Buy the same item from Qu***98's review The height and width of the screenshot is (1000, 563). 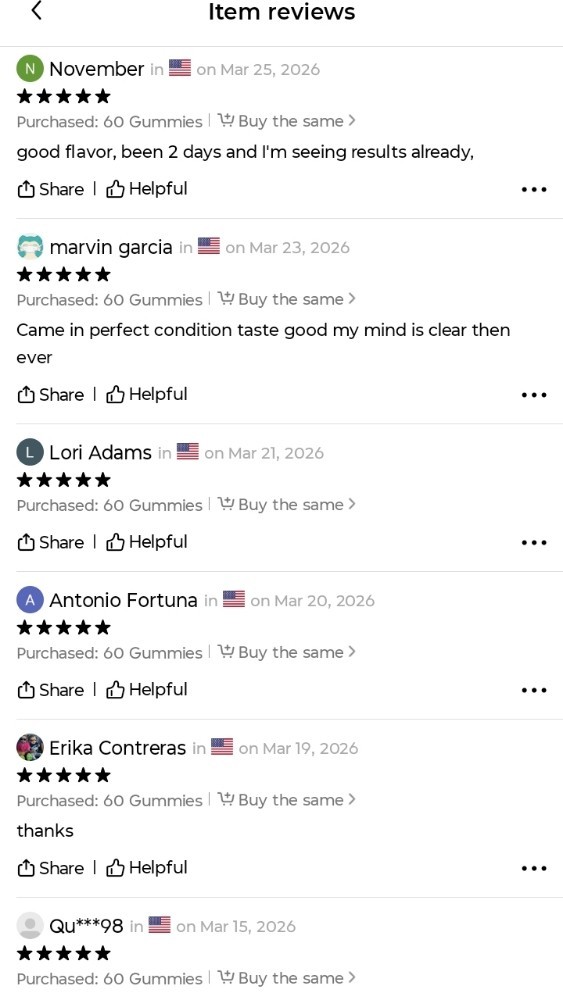click(286, 978)
